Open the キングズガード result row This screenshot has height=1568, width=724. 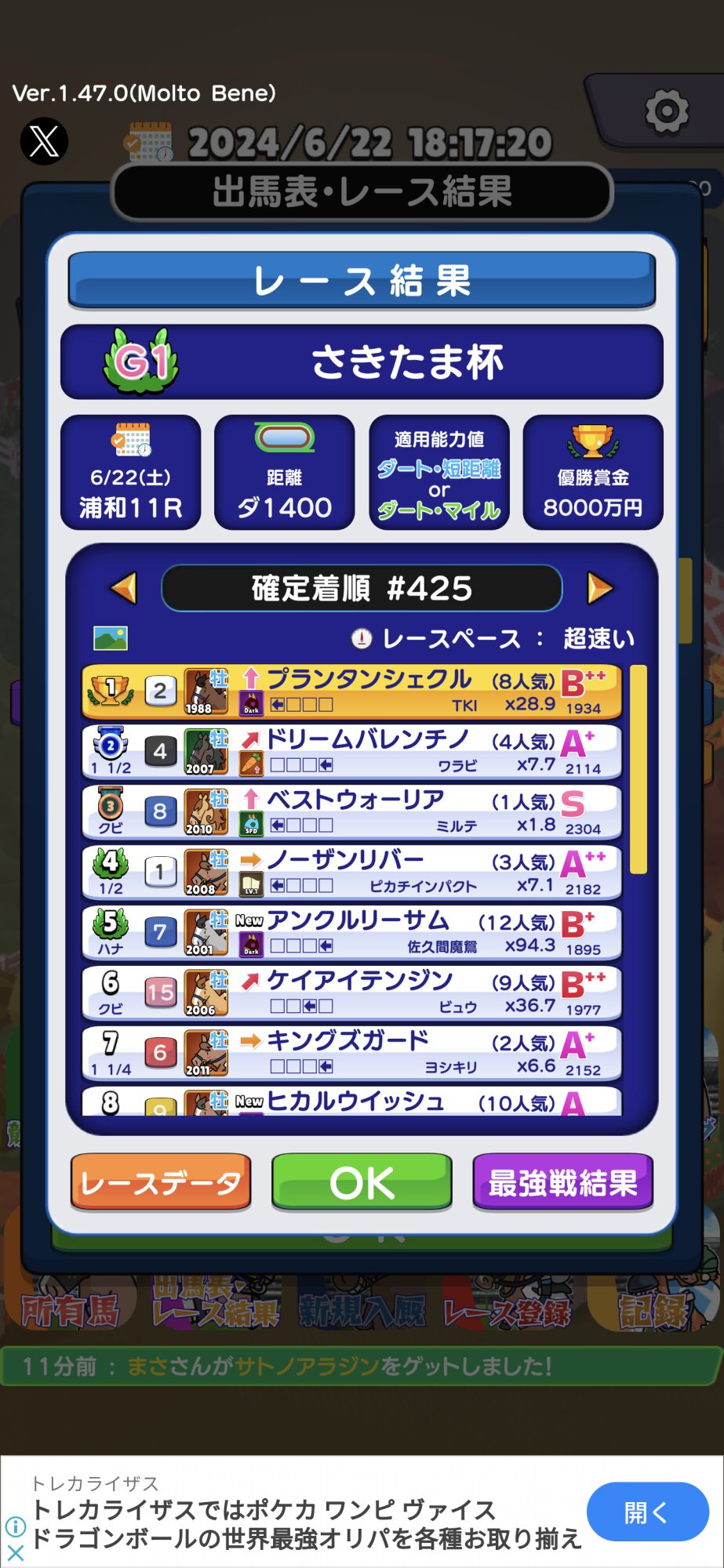click(352, 1053)
